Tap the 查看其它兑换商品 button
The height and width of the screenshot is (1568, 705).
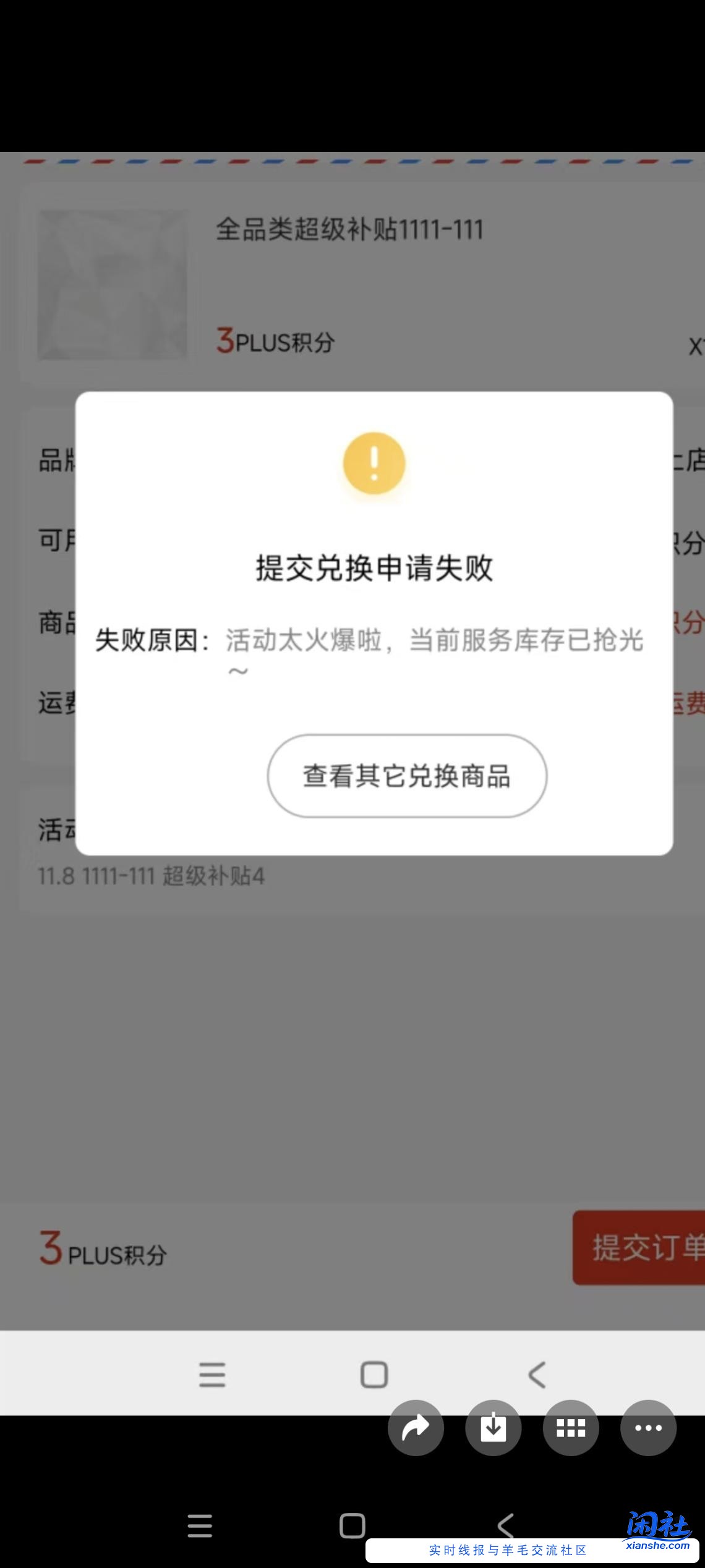(406, 779)
